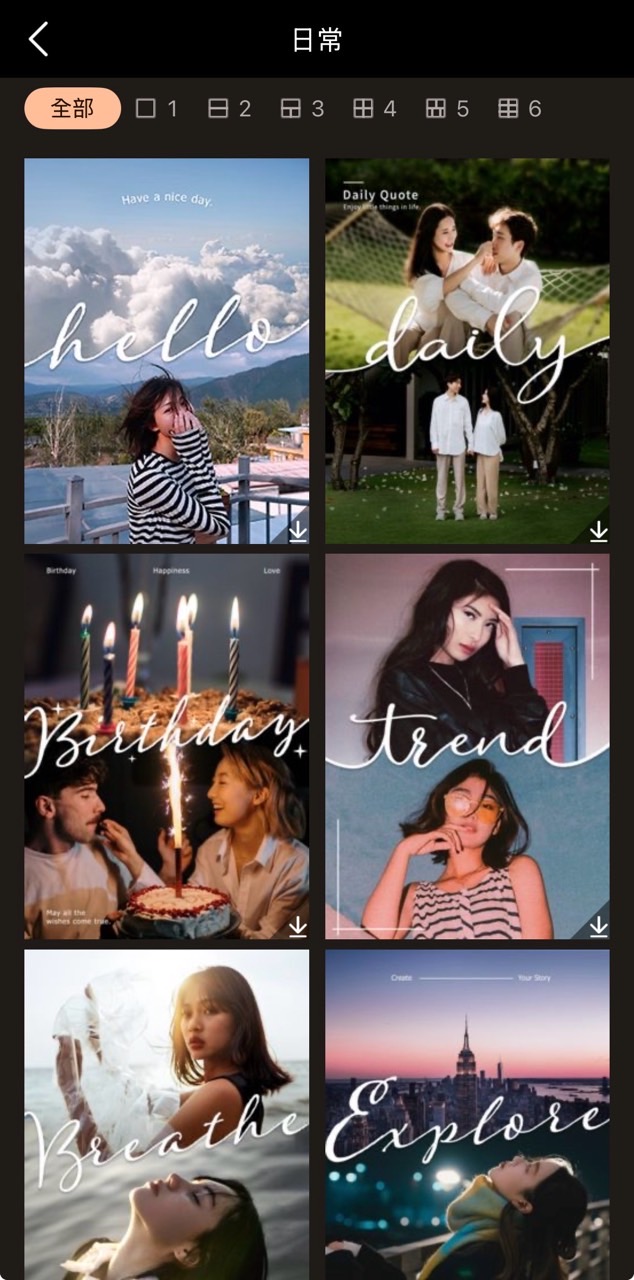Go back using the top-left arrow
This screenshot has height=1280, width=634.
click(39, 40)
